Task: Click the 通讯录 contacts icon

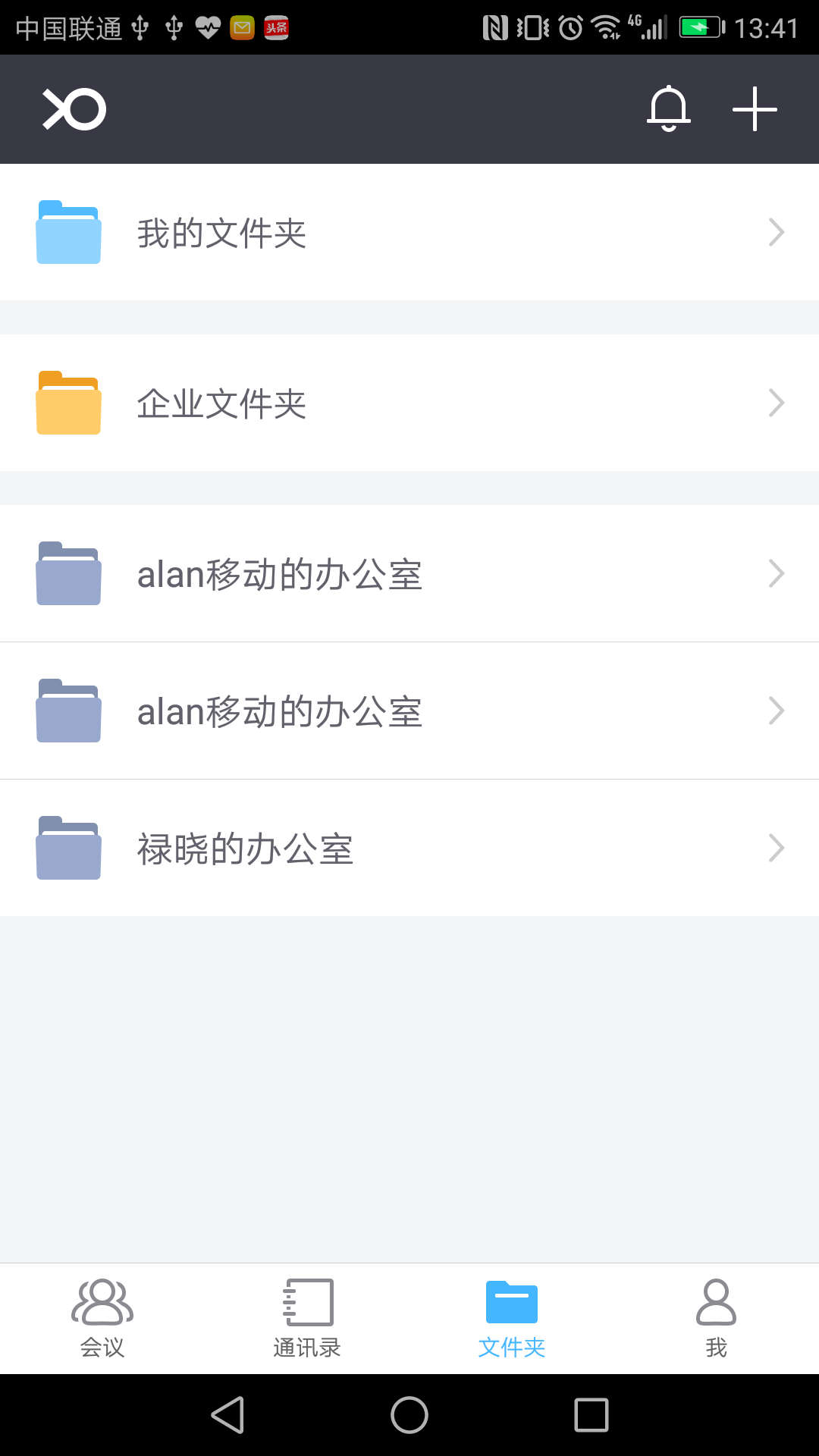Action: (x=307, y=1300)
